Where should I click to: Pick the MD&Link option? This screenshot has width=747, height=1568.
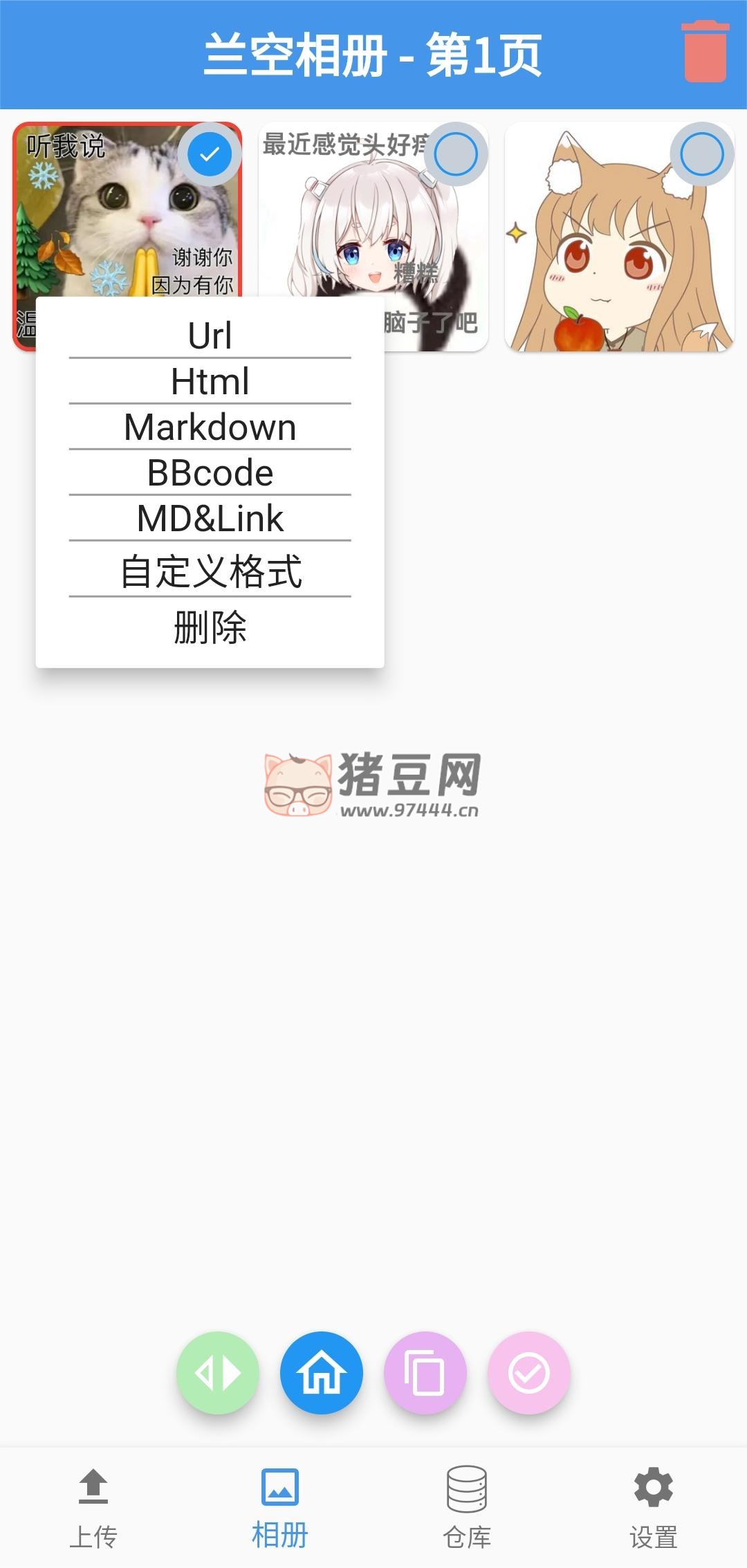coord(210,519)
